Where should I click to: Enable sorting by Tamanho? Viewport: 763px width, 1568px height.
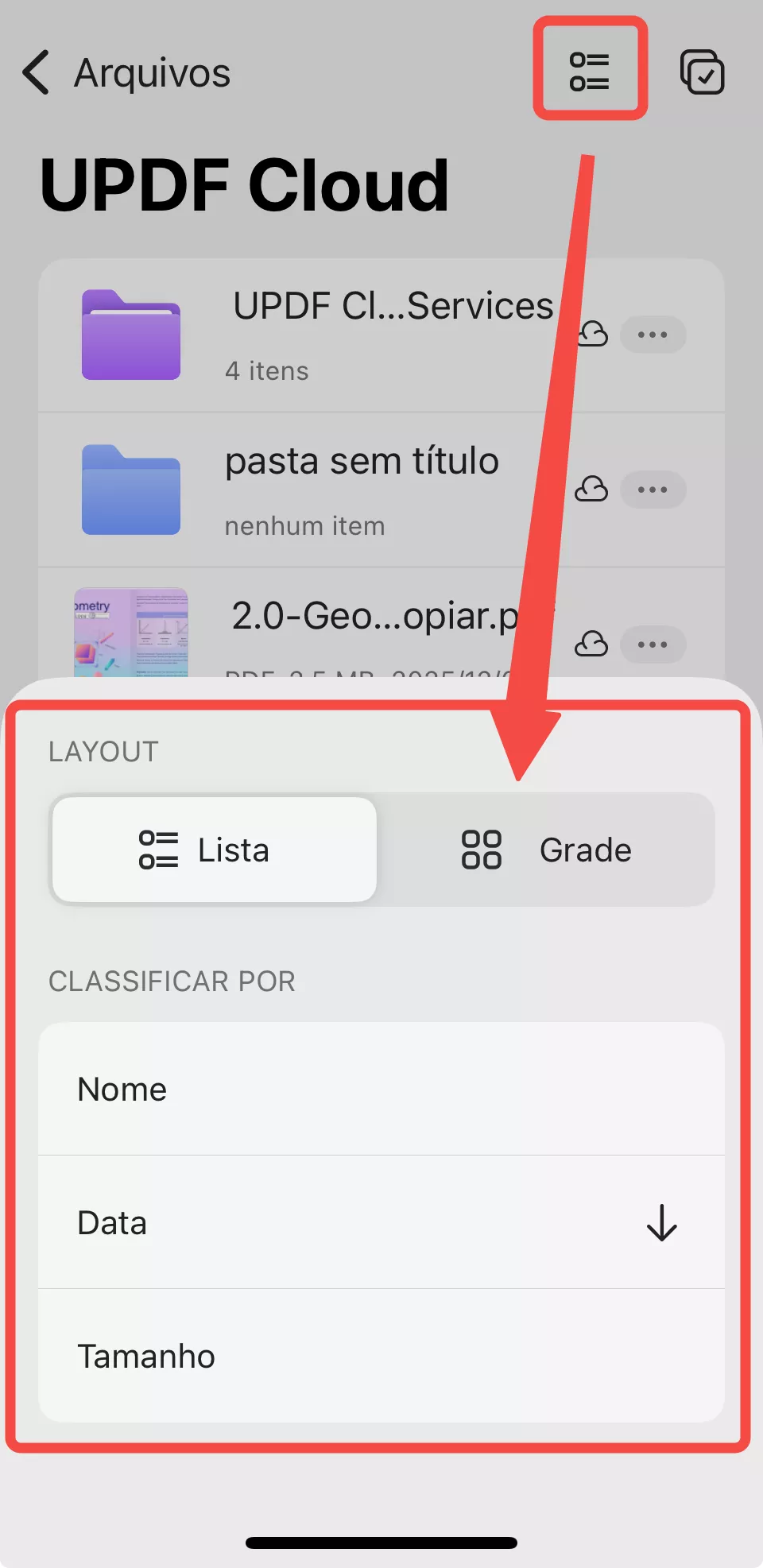381,1355
